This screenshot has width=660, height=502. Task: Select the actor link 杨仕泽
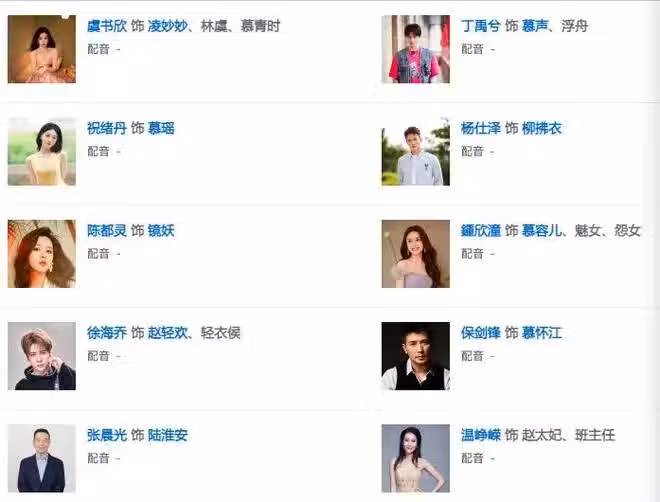(x=481, y=128)
